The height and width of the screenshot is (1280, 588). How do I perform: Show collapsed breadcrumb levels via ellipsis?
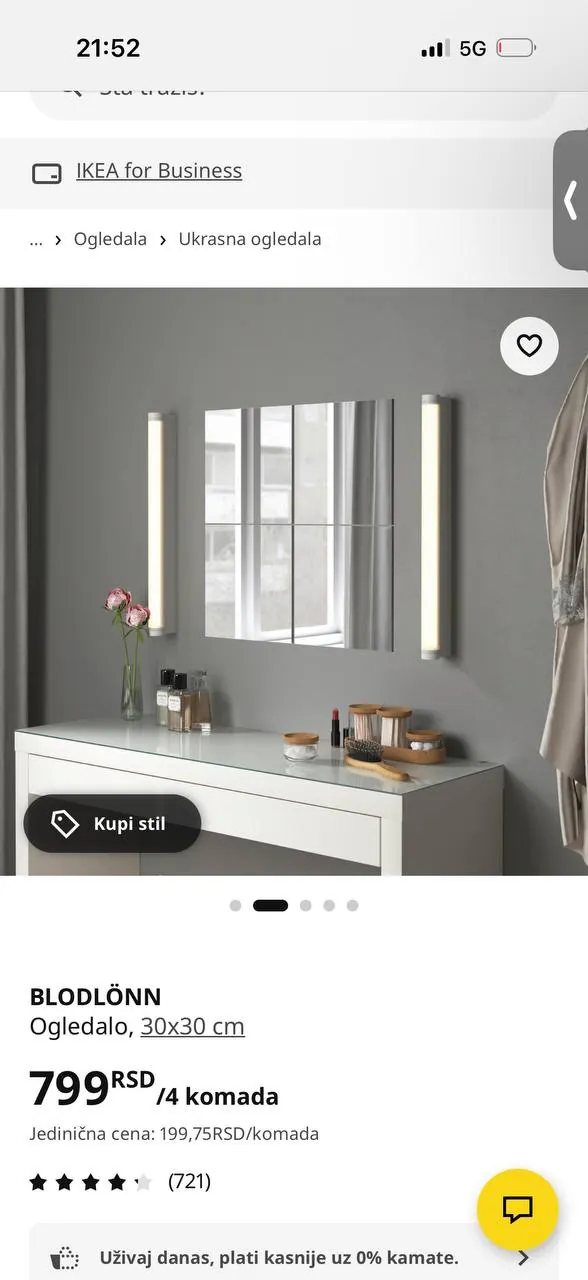(x=36, y=239)
